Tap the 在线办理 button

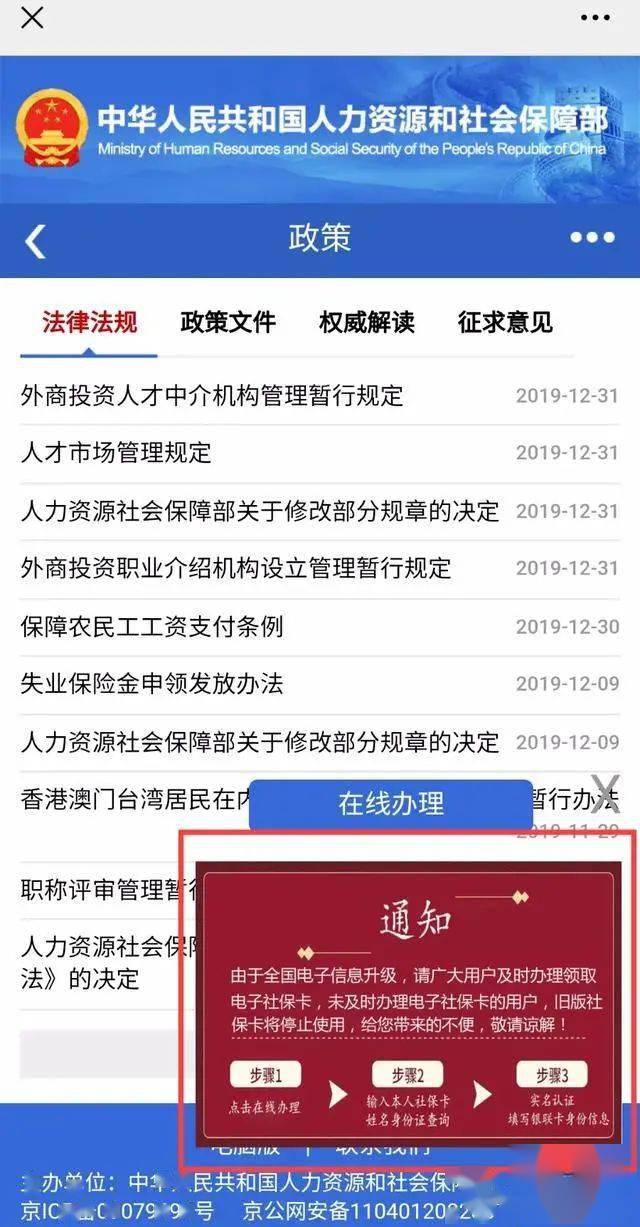(x=390, y=804)
